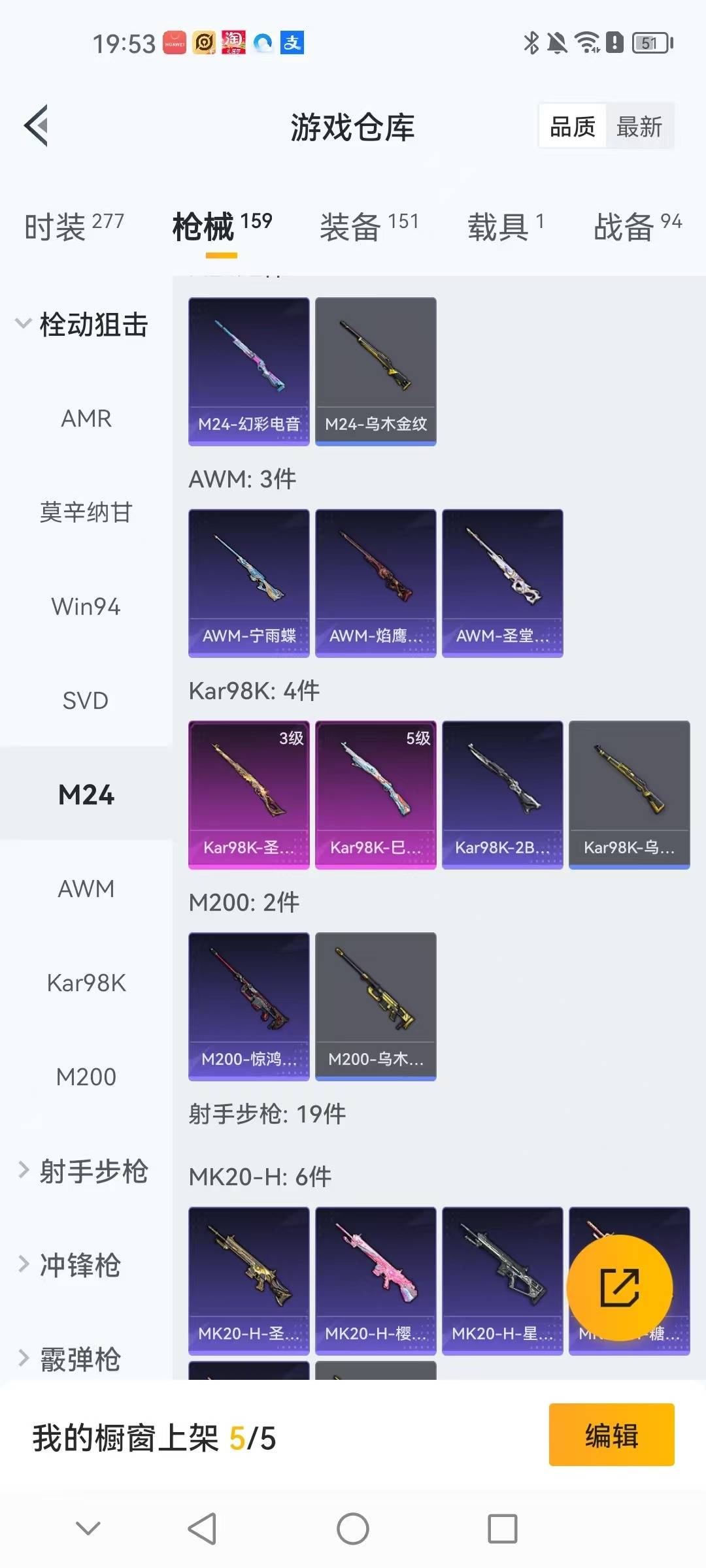
Task: Select Kar98K in the sidebar
Action: pos(86,983)
